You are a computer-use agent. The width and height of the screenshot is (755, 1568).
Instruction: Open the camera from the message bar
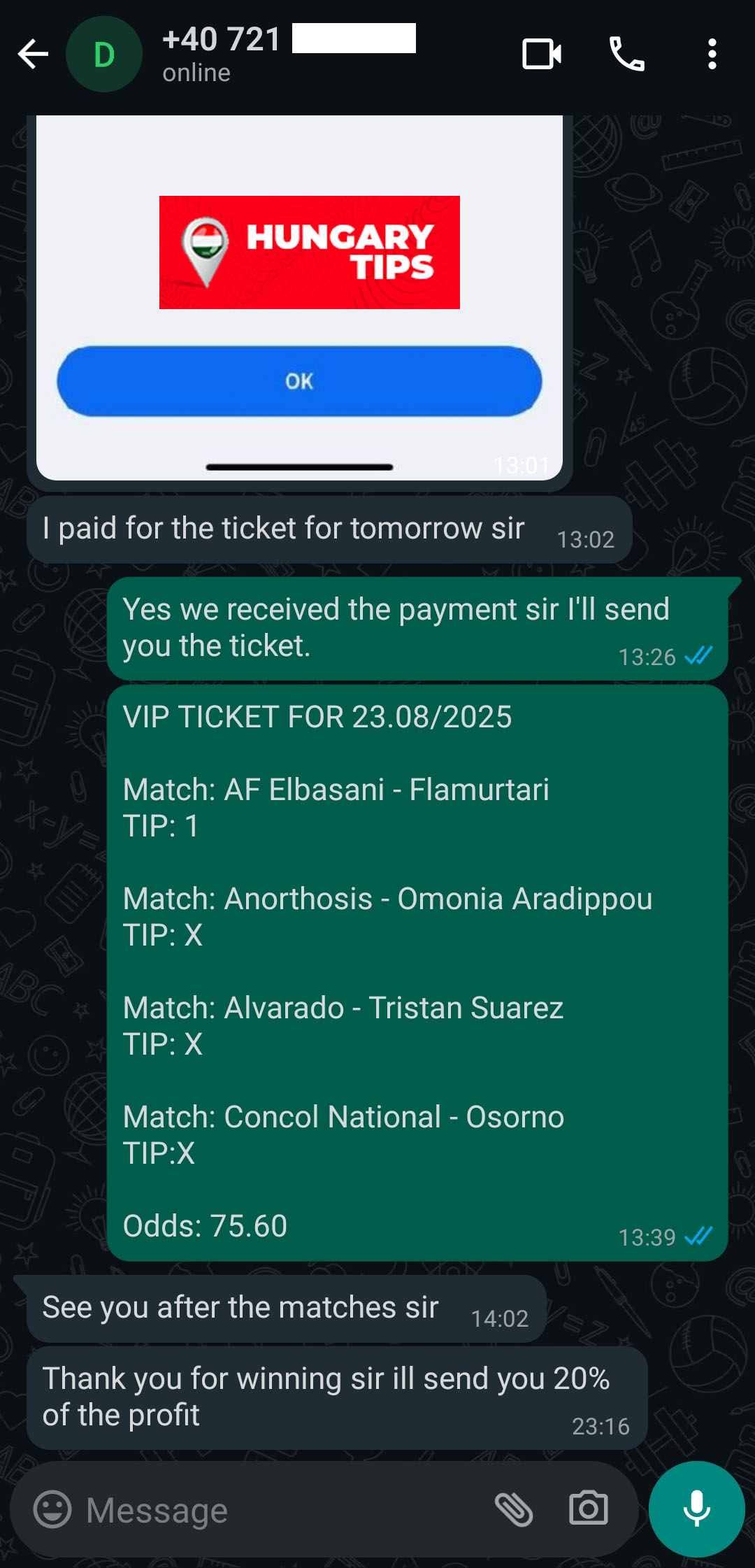pos(589,1509)
